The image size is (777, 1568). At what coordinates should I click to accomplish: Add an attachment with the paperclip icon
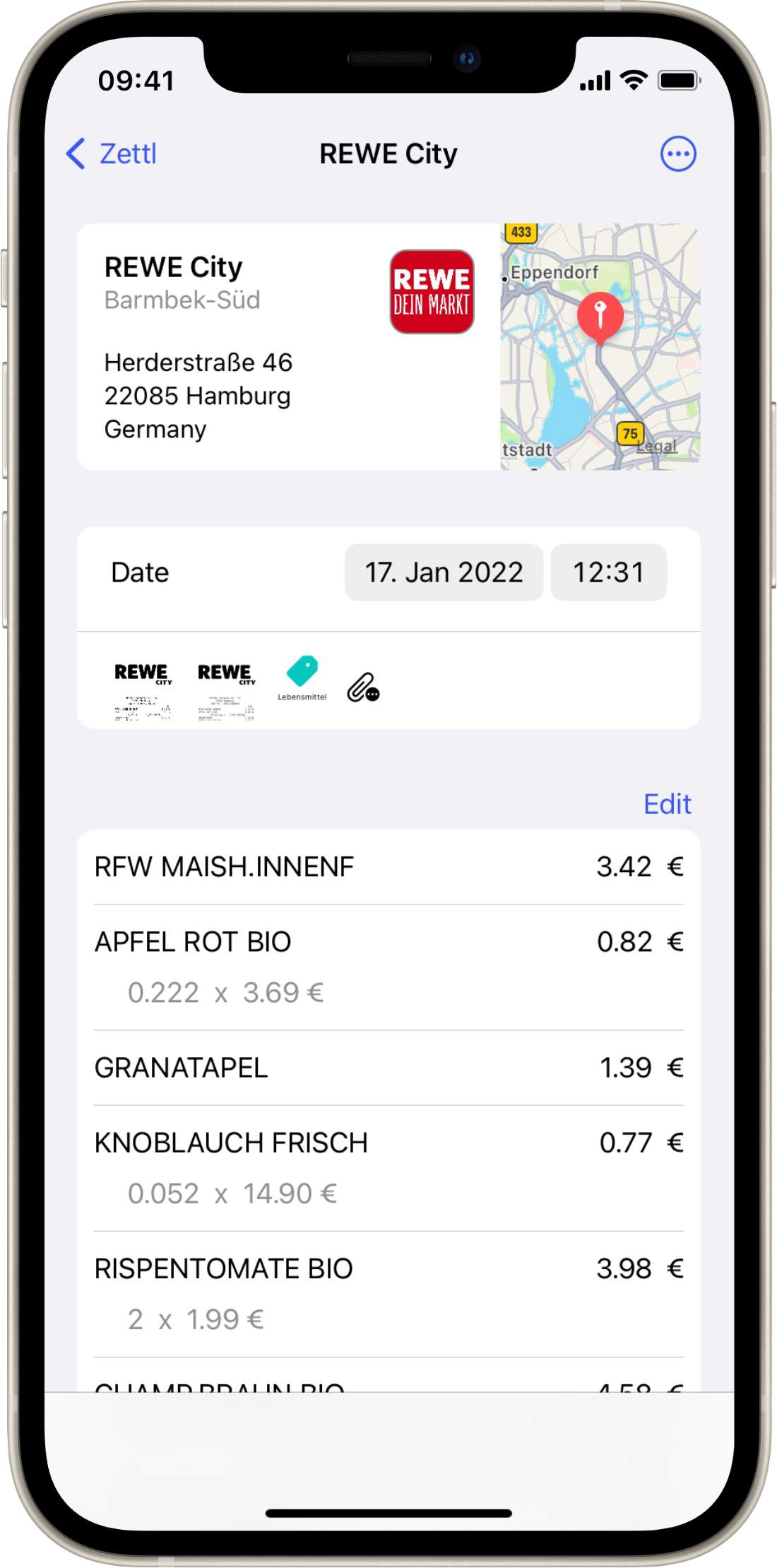[363, 688]
